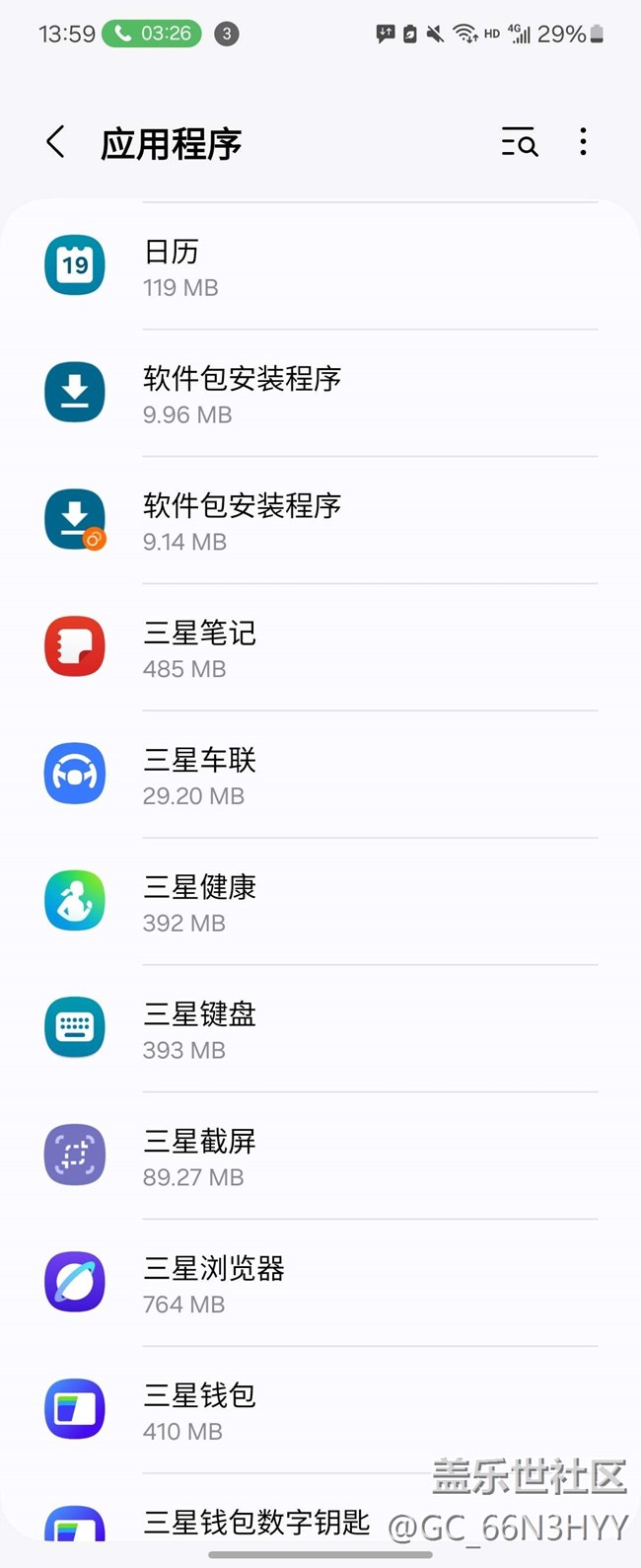Image resolution: width=641 pixels, height=1568 pixels.
Task: Open 三星笔记 app info
Action: pos(320,648)
